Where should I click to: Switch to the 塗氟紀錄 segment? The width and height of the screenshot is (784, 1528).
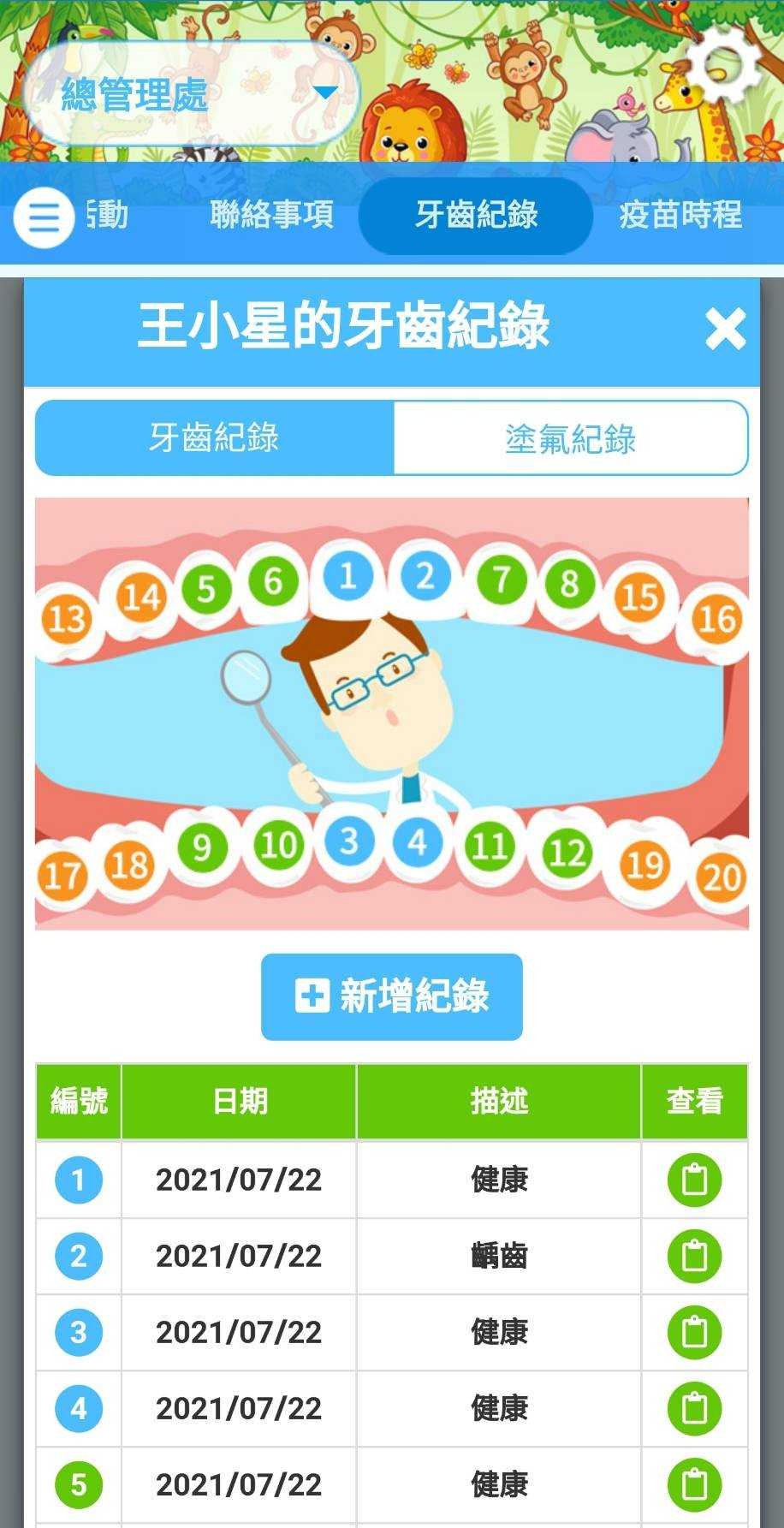(570, 438)
